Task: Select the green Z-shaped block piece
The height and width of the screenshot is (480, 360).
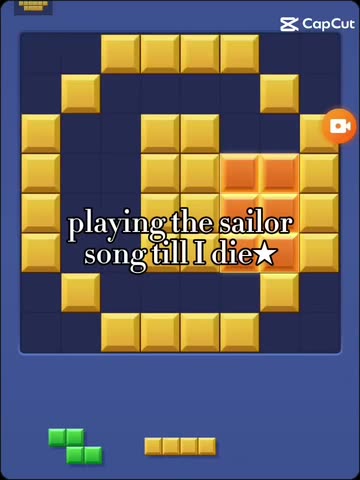Action: [75, 446]
